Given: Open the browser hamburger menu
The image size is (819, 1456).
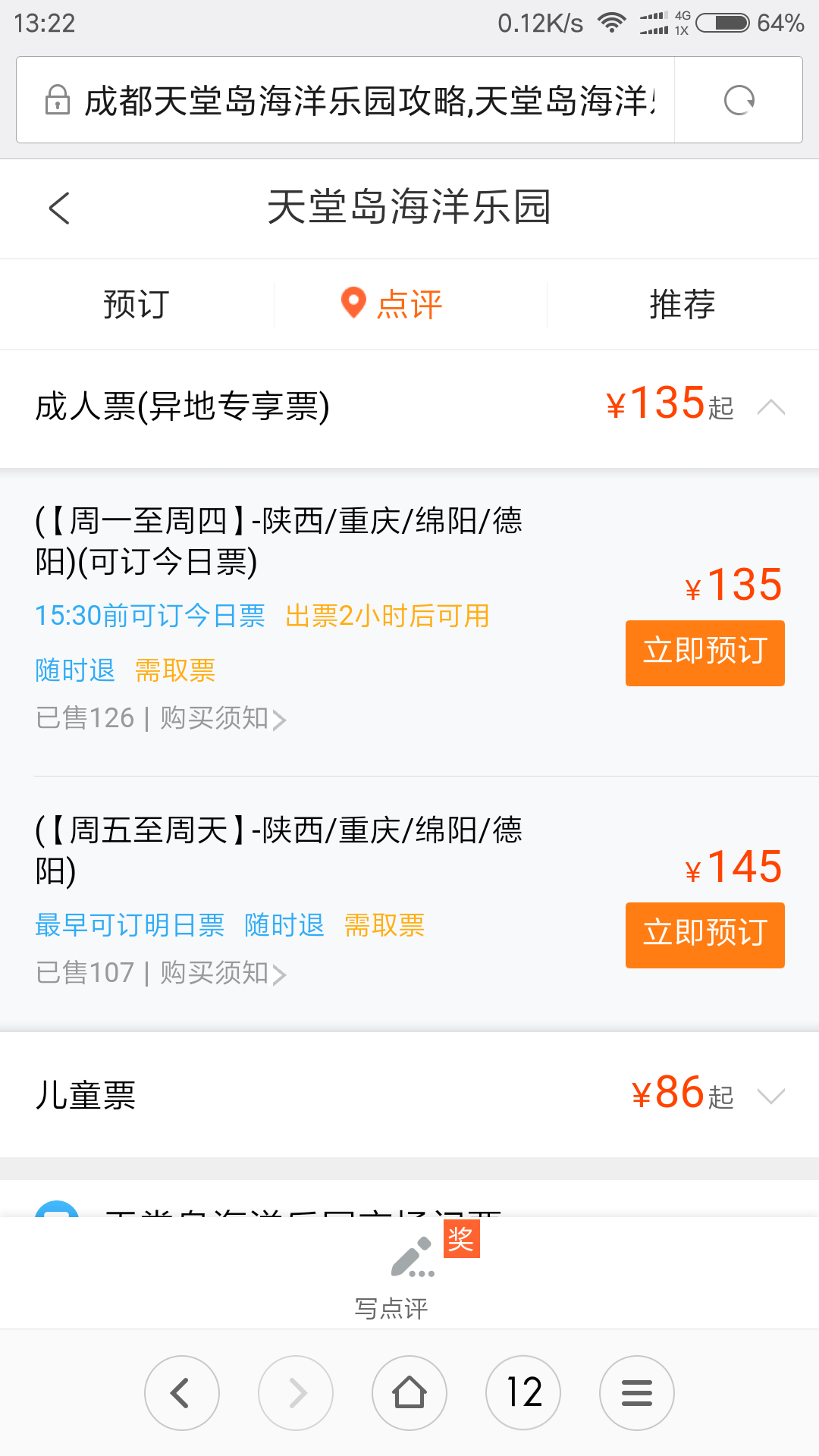Looking at the screenshot, I should coord(637,1393).
